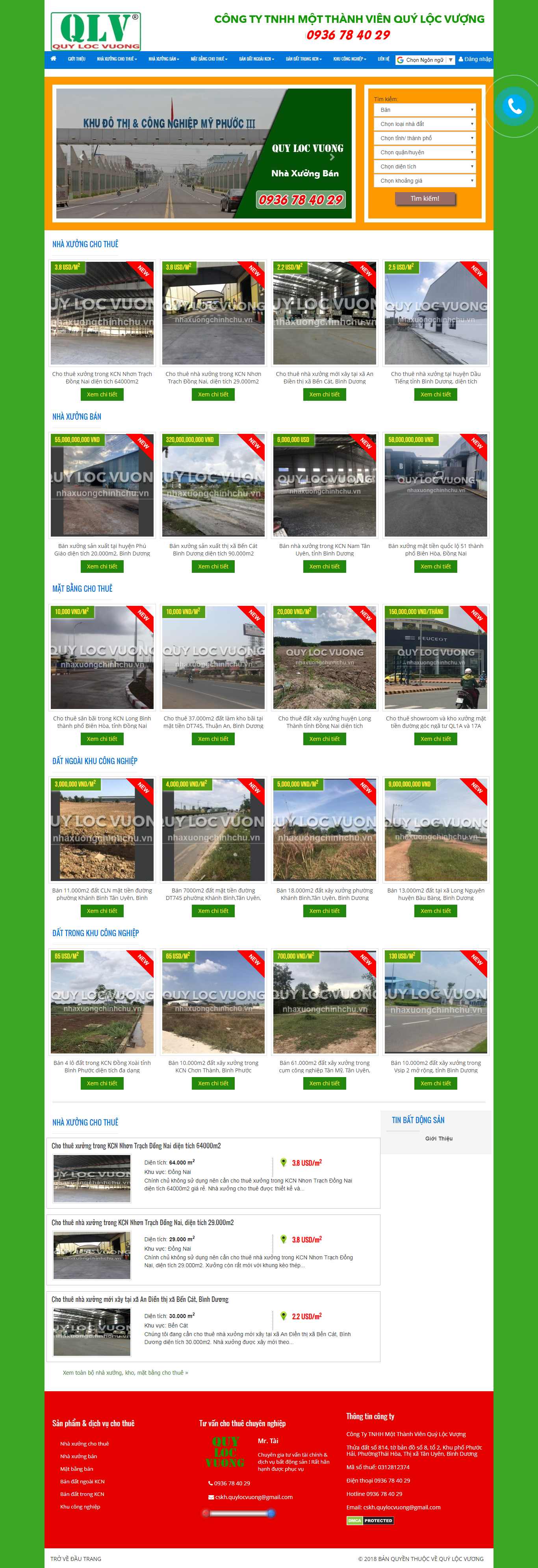The width and height of the screenshot is (538, 1568).
Task: Tap the floating phone call button
Action: (x=514, y=107)
